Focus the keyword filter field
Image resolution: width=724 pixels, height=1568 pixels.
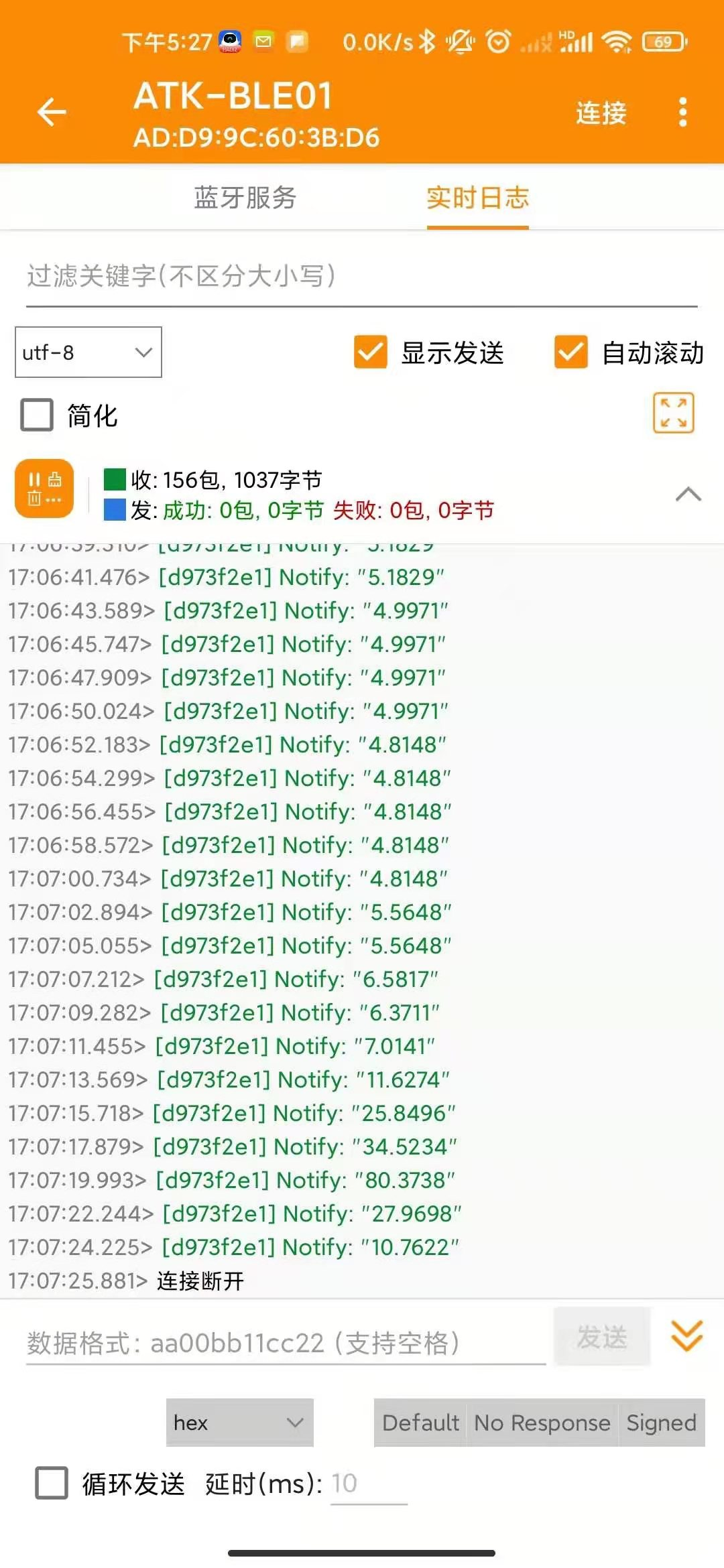point(362,277)
